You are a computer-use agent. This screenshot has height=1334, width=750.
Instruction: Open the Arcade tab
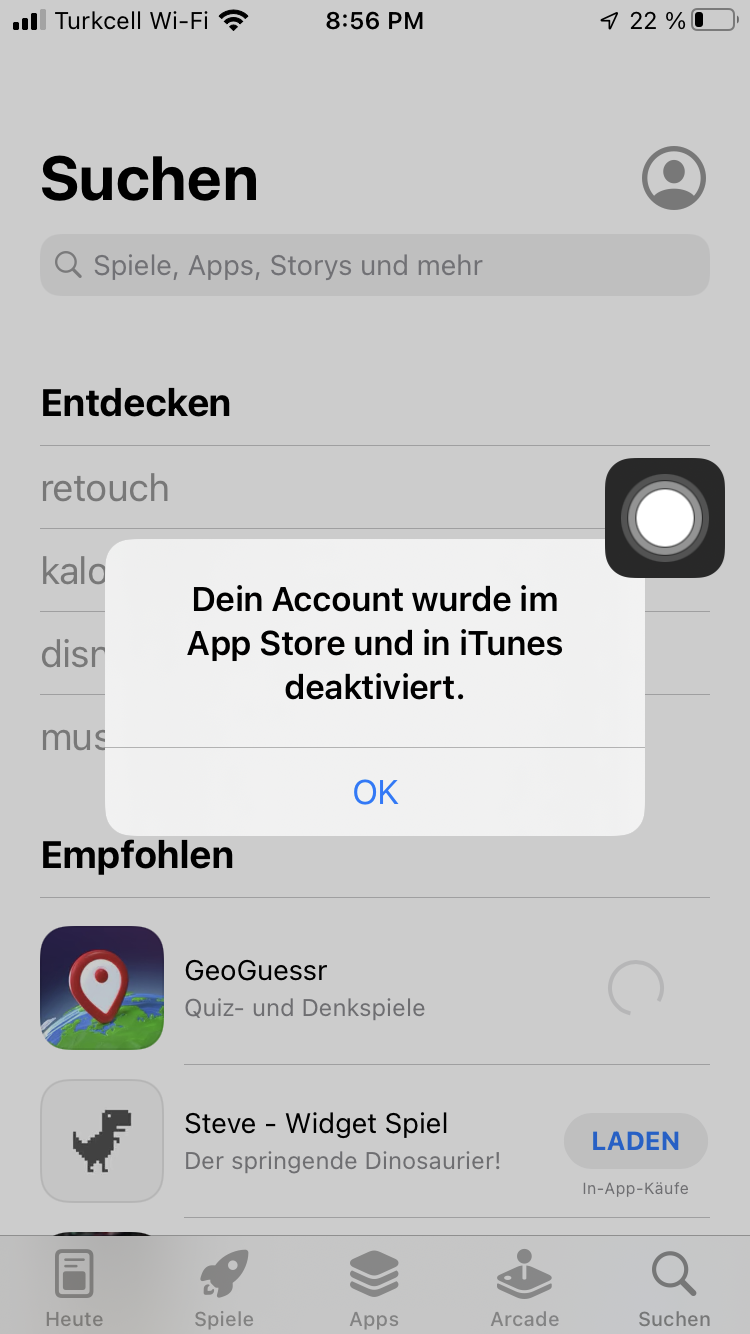525,1289
